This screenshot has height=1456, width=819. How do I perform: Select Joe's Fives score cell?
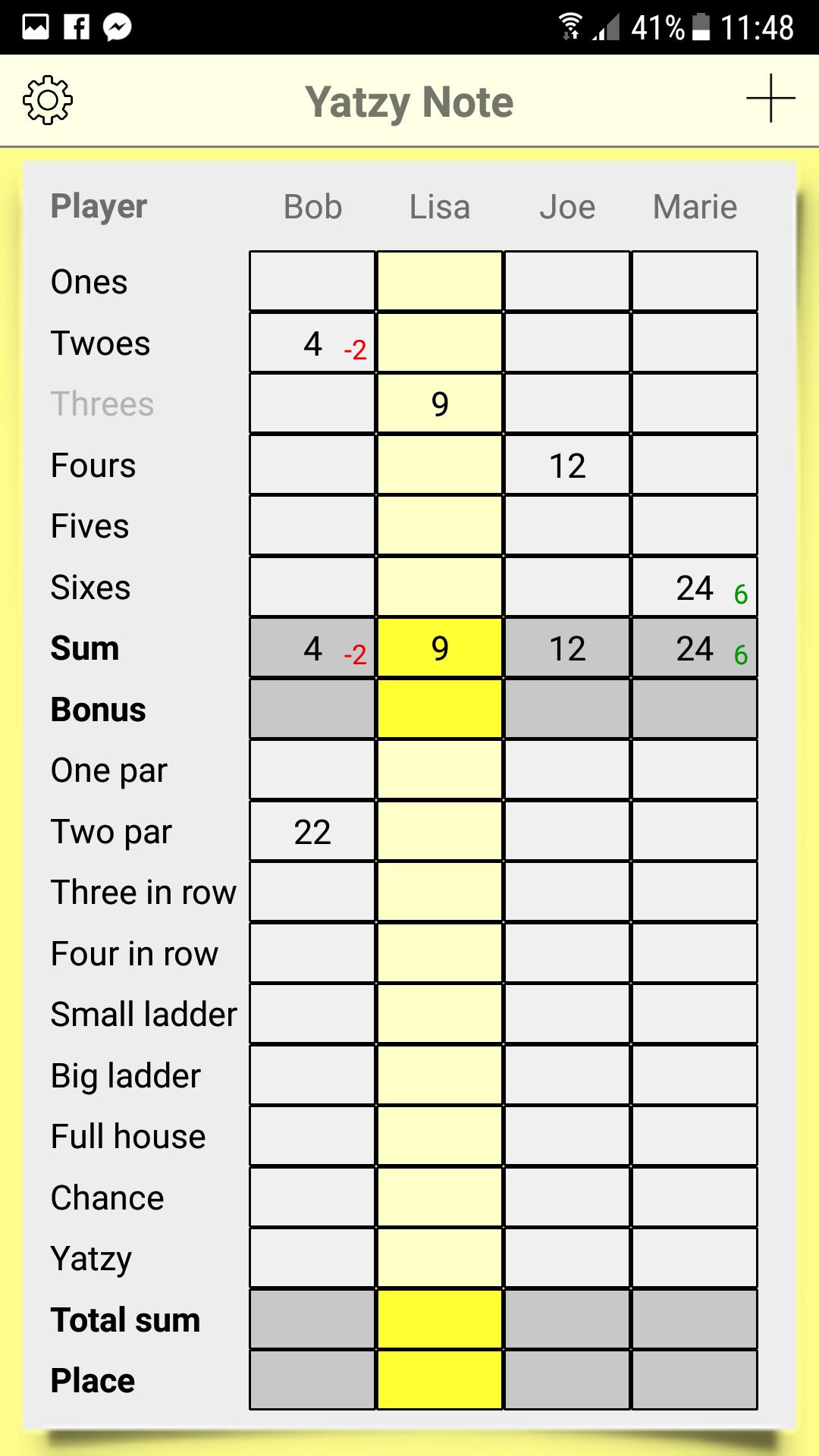[x=567, y=526]
